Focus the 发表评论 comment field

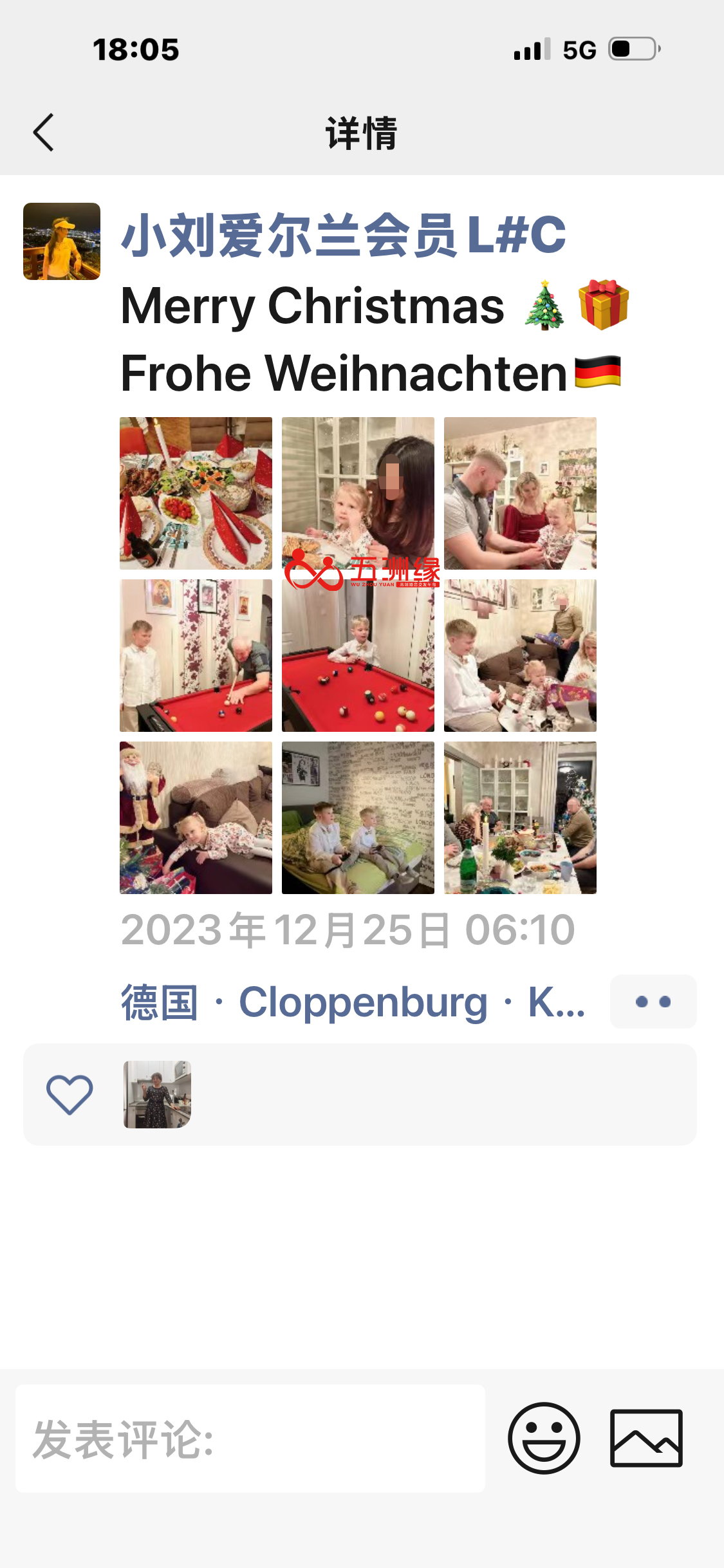point(250,1439)
